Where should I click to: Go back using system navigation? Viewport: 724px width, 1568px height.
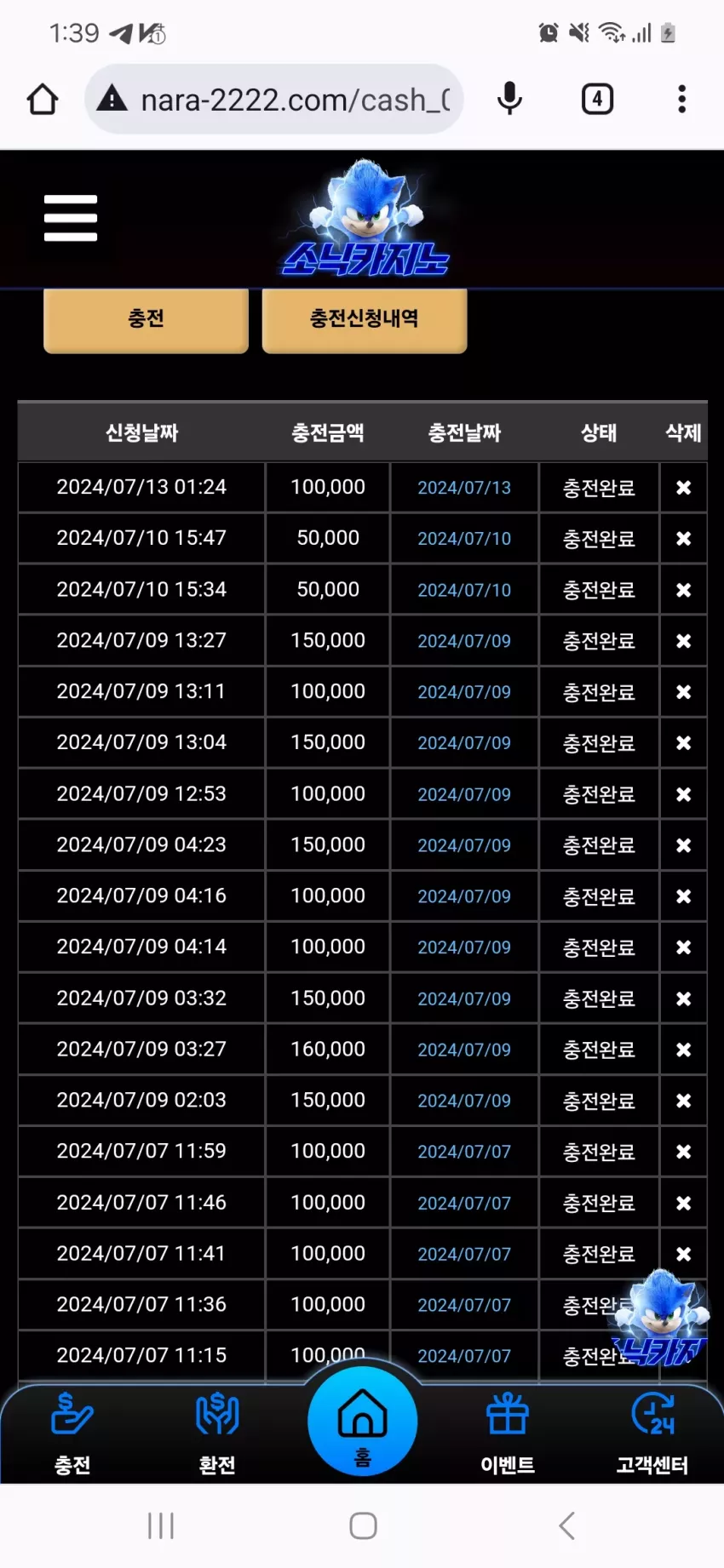pyautogui.click(x=566, y=1525)
